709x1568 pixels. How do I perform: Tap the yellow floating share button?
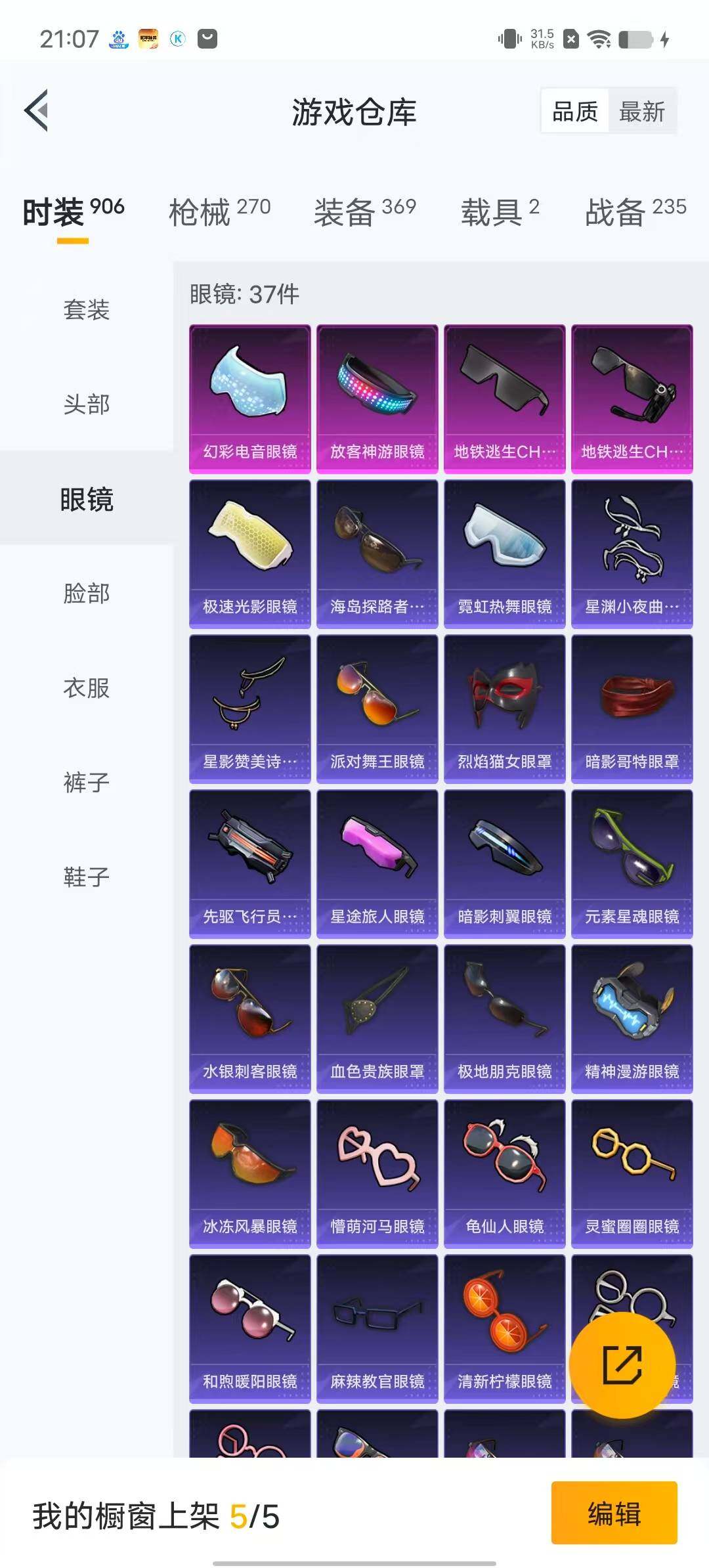(622, 1364)
